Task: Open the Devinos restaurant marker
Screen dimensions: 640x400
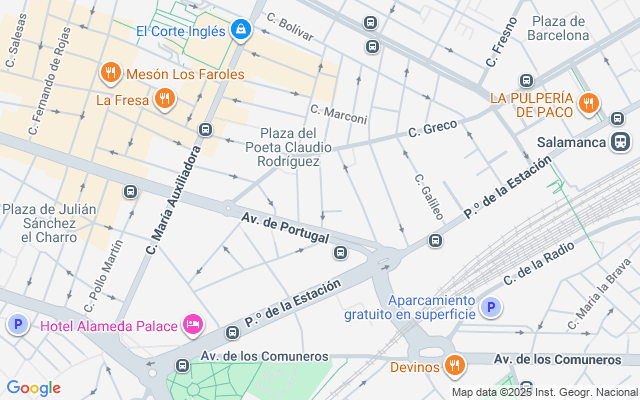Action: click(453, 365)
